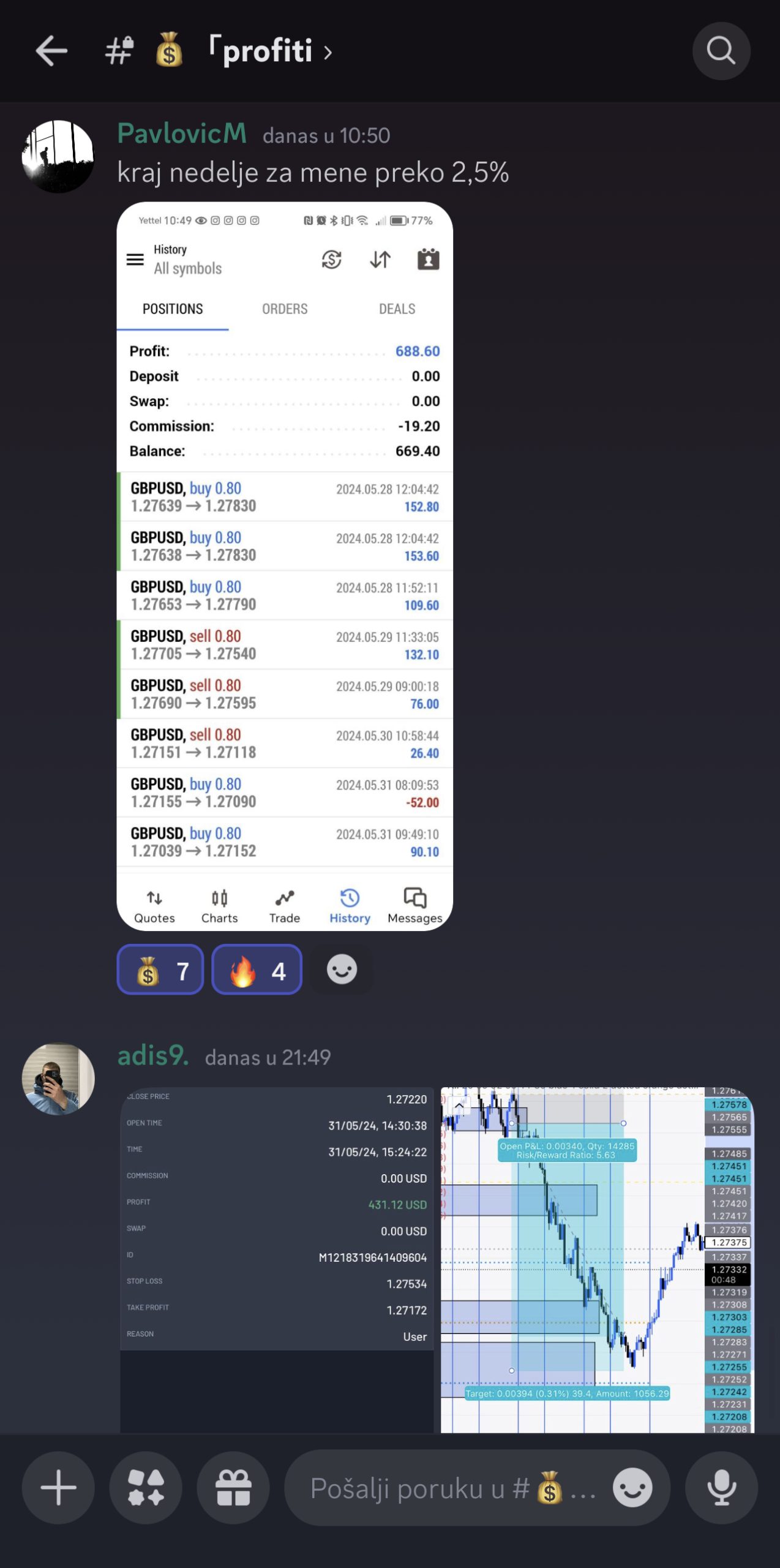View PavlovicM's trade history screenshot
The image size is (780, 1568).
[x=285, y=566]
